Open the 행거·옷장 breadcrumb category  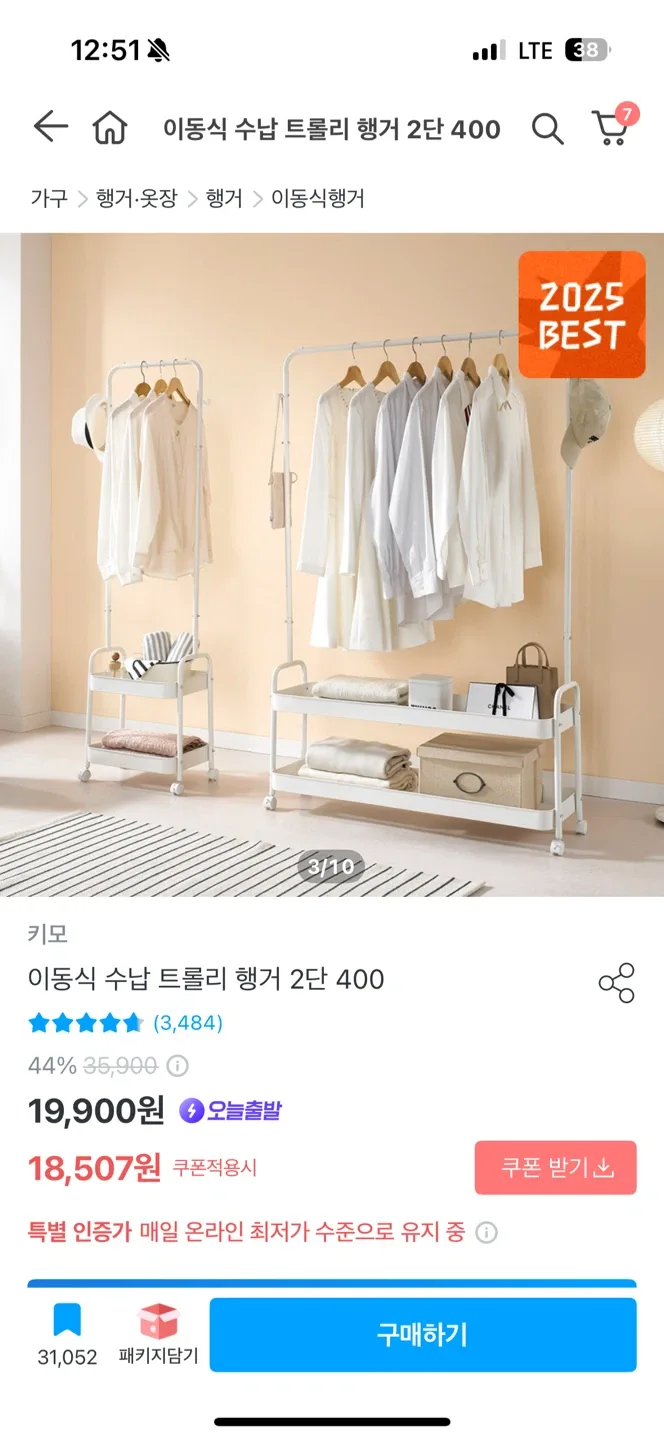coord(136,198)
